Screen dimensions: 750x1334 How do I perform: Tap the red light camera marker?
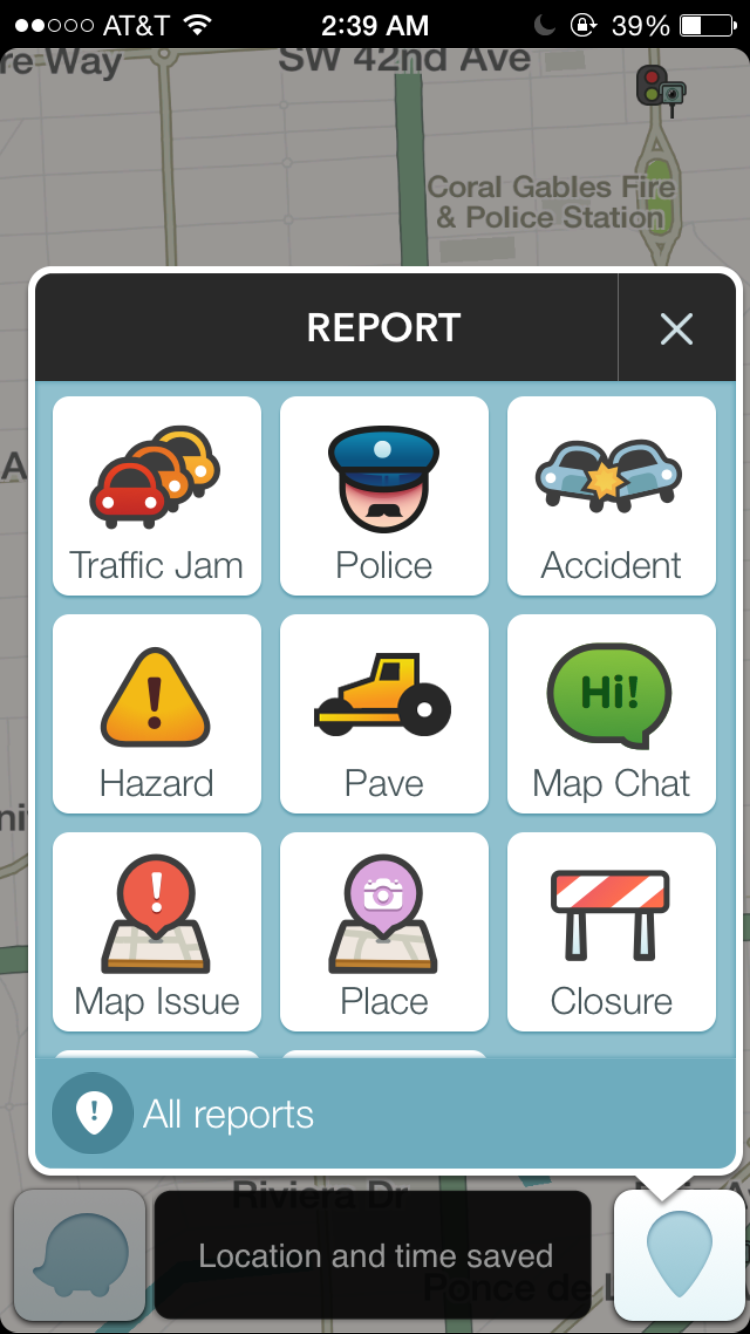tap(662, 91)
